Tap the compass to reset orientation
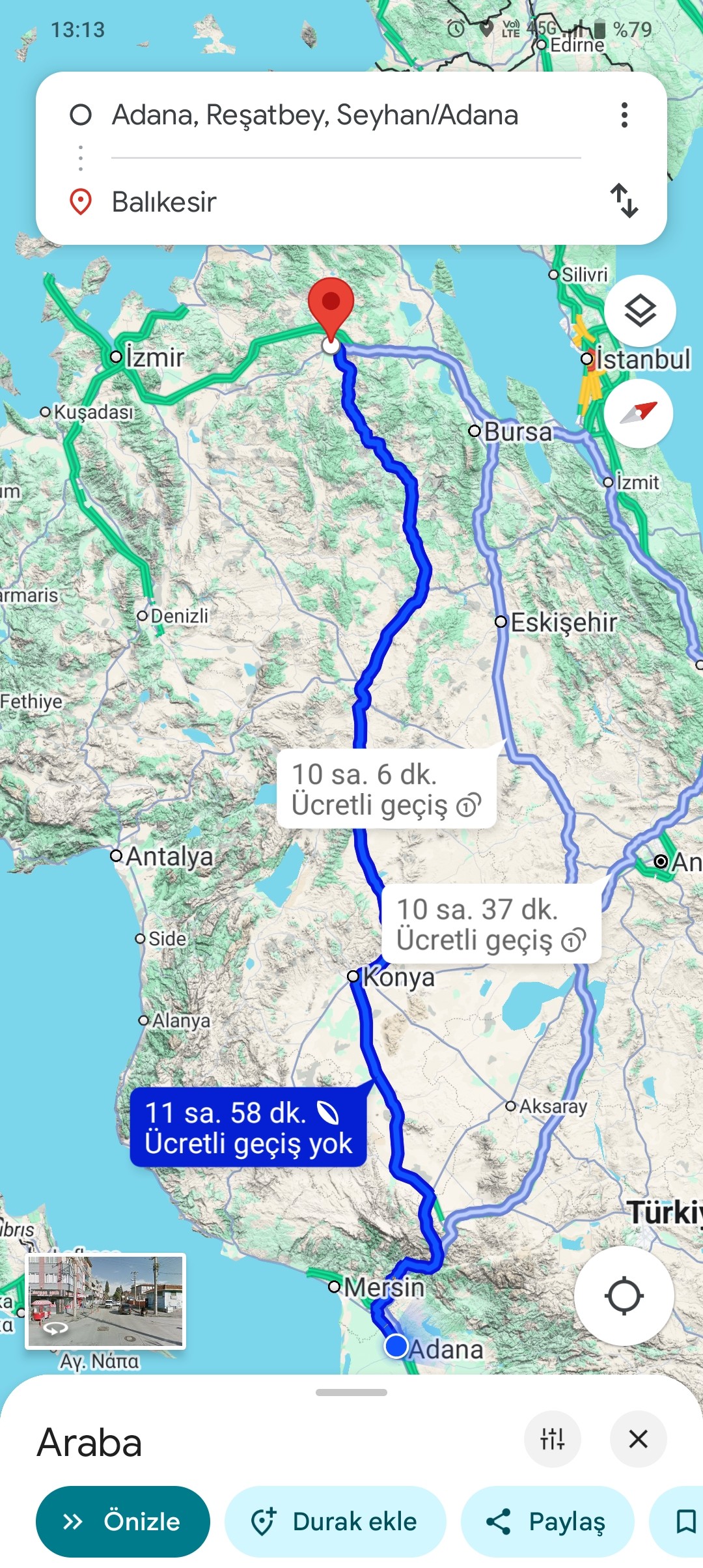 pyautogui.click(x=638, y=413)
